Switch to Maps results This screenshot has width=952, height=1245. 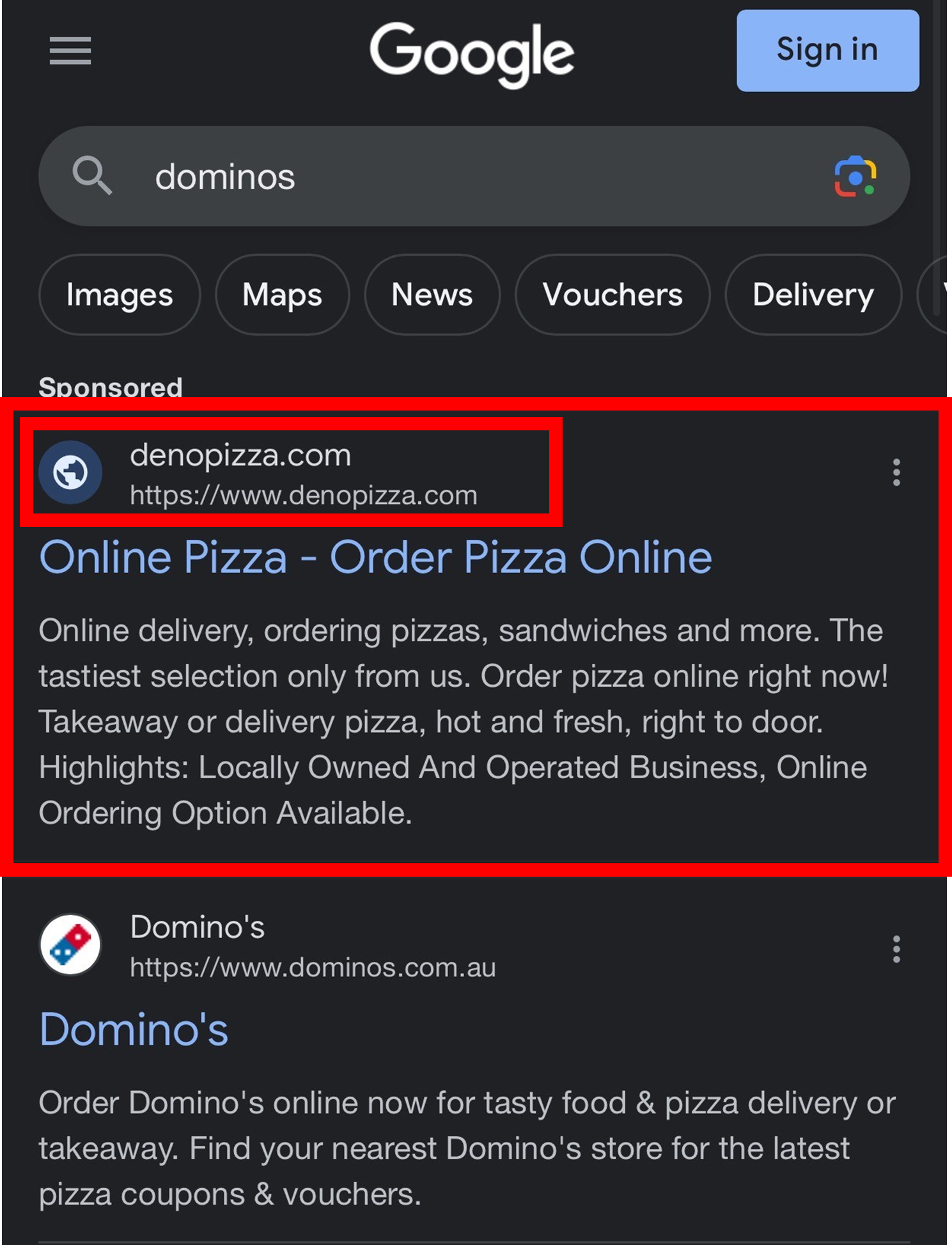[x=282, y=295]
